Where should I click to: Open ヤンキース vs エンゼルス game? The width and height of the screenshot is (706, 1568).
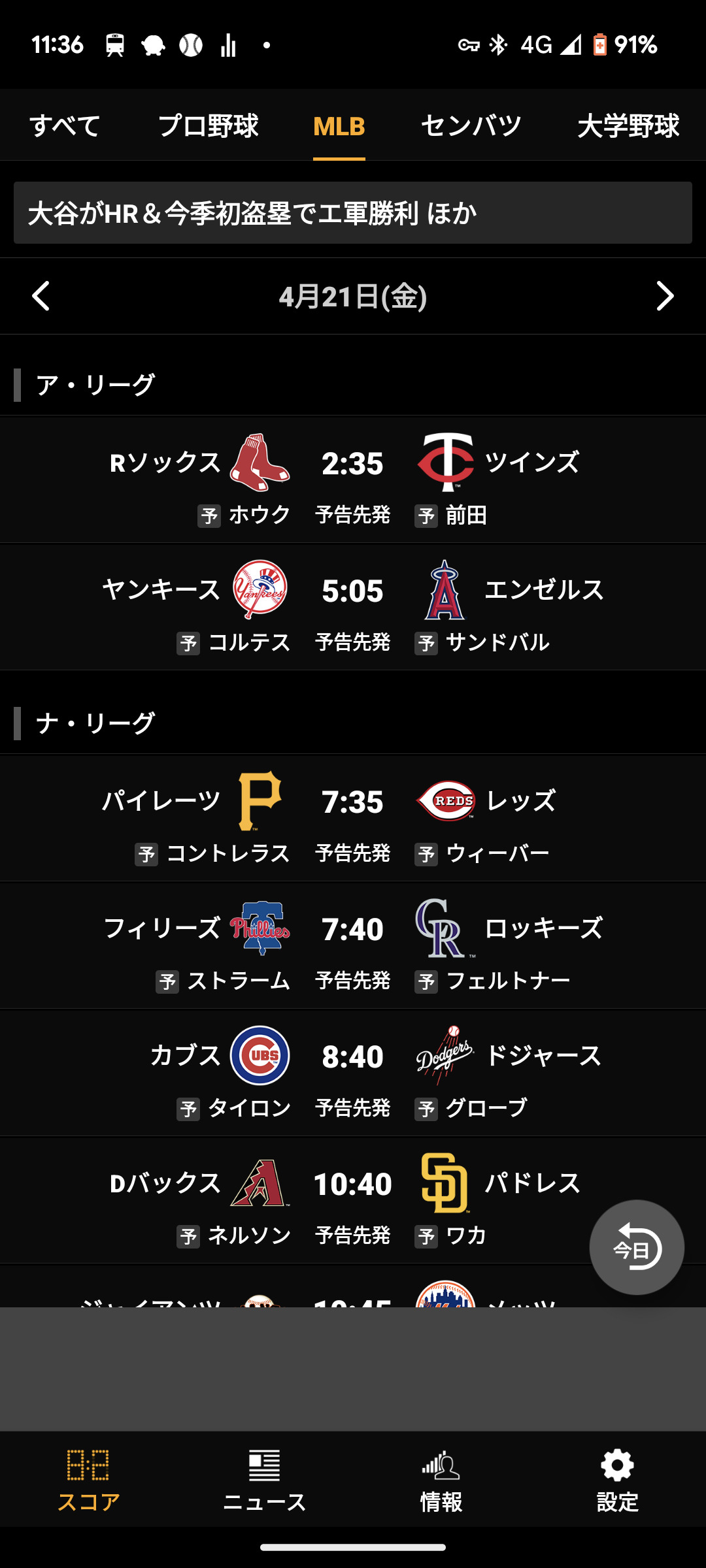point(353,607)
